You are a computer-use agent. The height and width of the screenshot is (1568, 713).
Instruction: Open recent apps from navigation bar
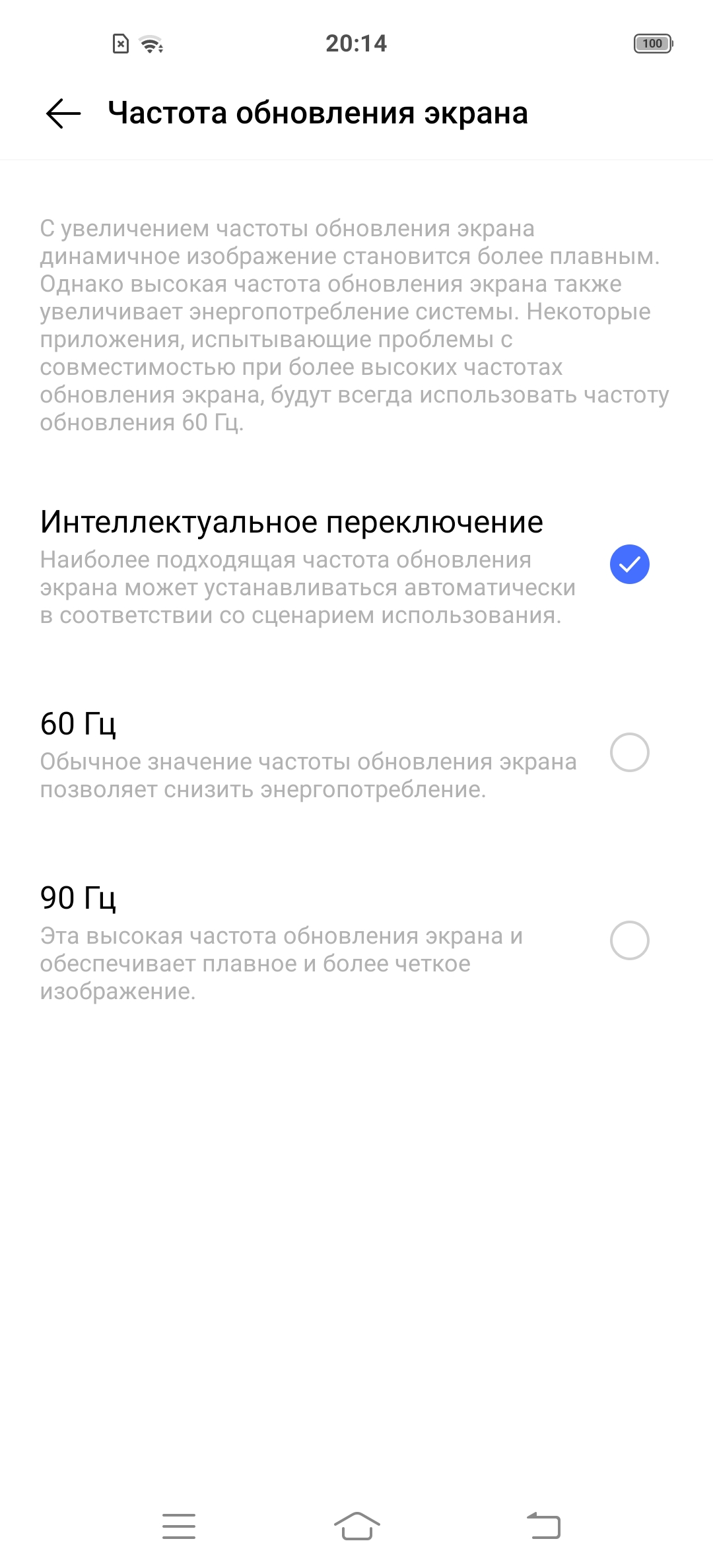[x=179, y=1526]
